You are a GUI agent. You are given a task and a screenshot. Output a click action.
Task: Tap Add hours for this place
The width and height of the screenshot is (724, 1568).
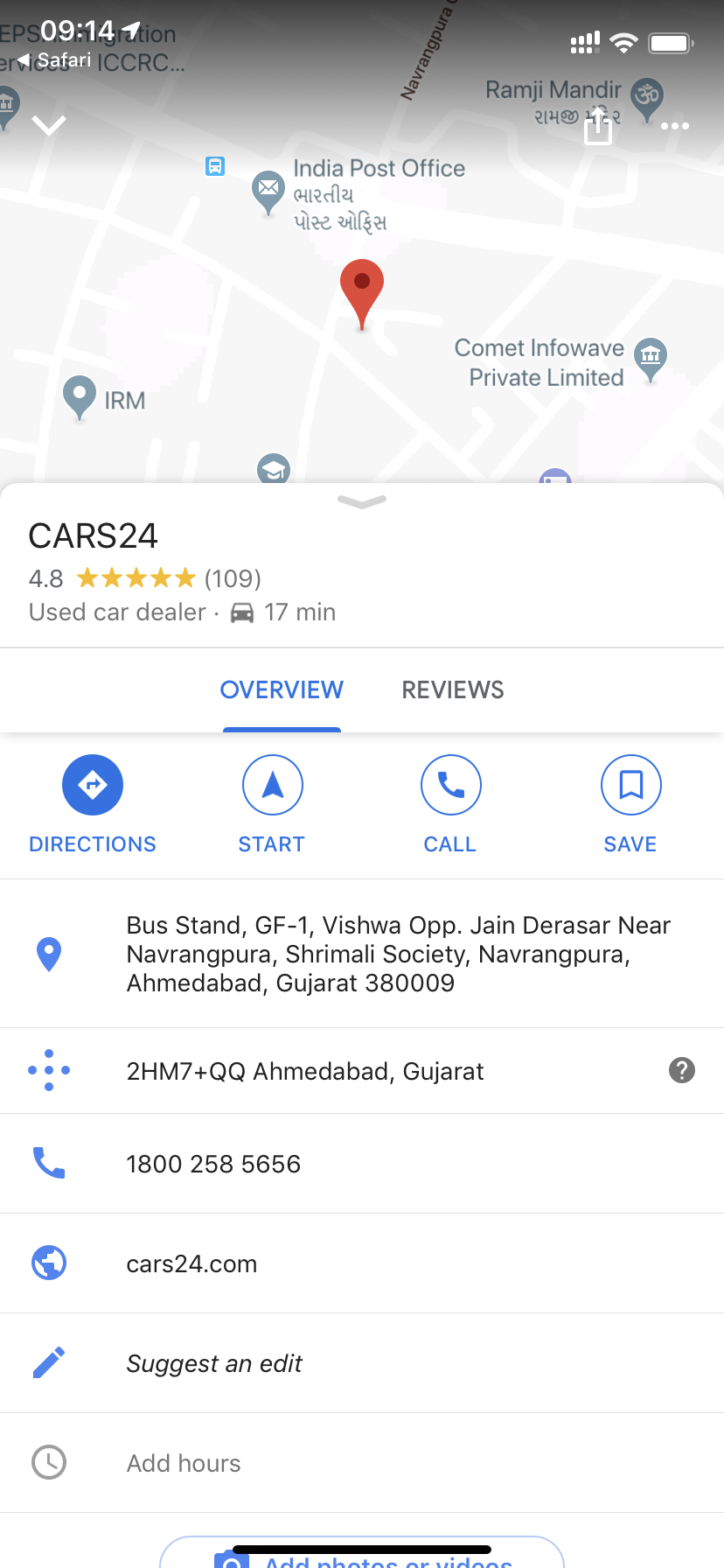coord(184,1463)
